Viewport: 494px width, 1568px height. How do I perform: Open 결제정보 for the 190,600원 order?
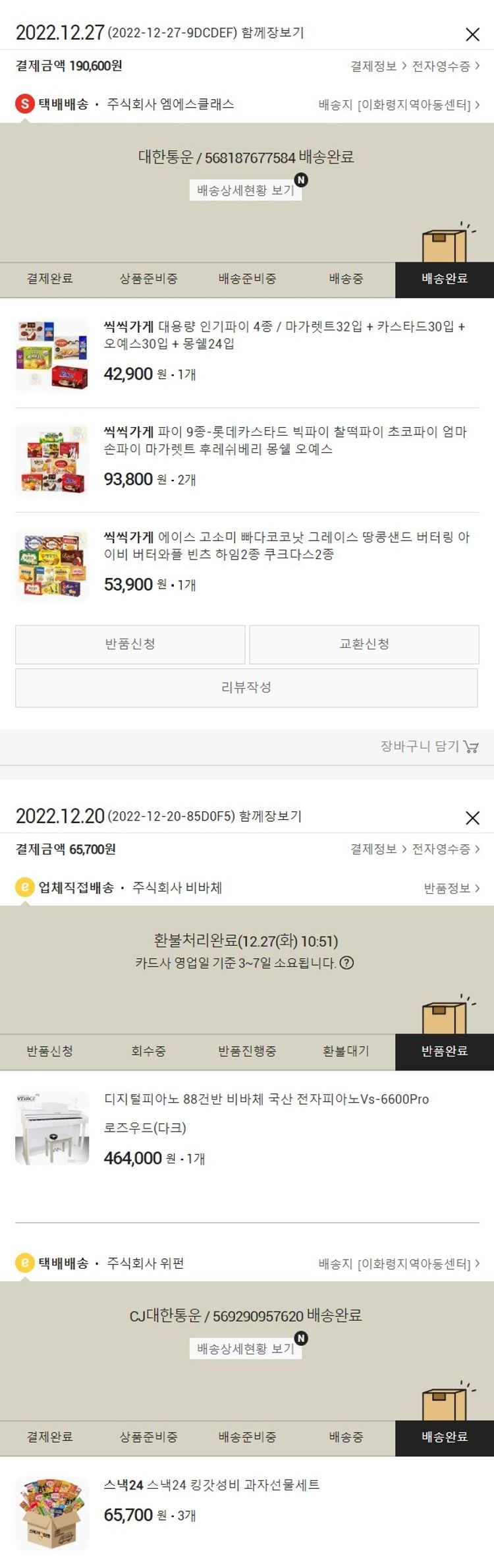click(x=378, y=66)
